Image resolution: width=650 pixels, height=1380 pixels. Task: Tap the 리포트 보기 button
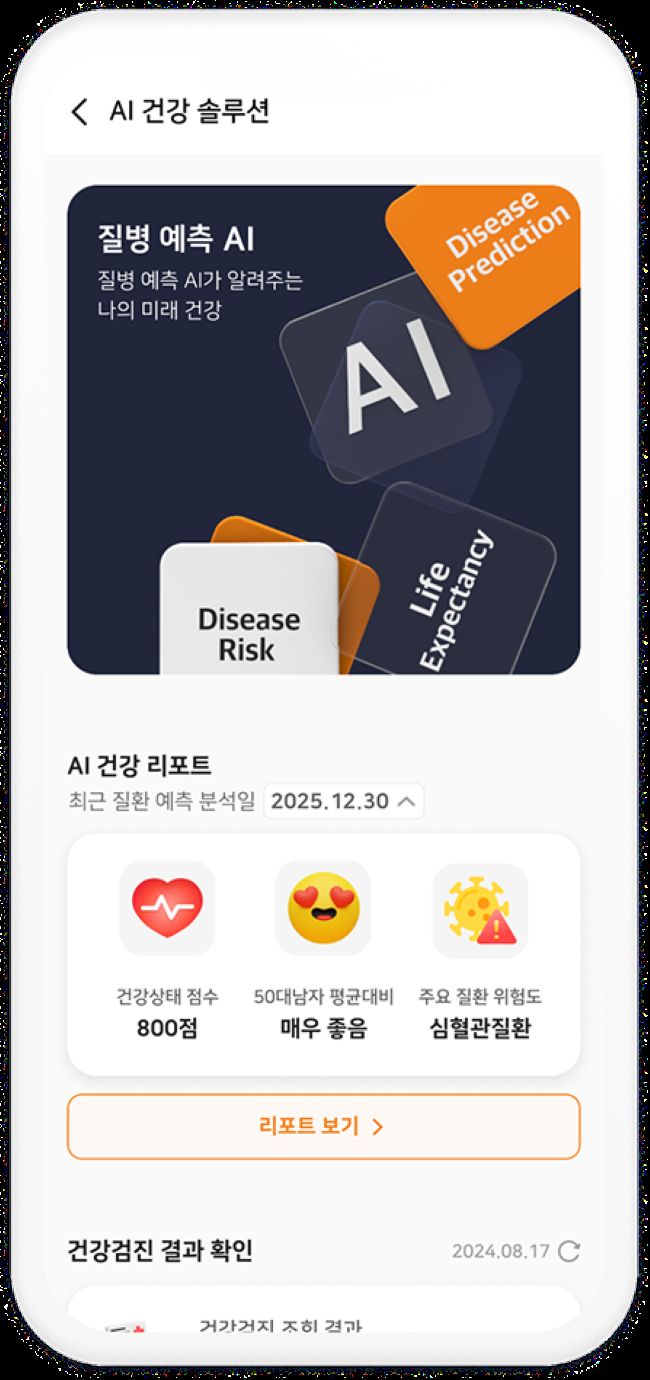click(x=323, y=1126)
